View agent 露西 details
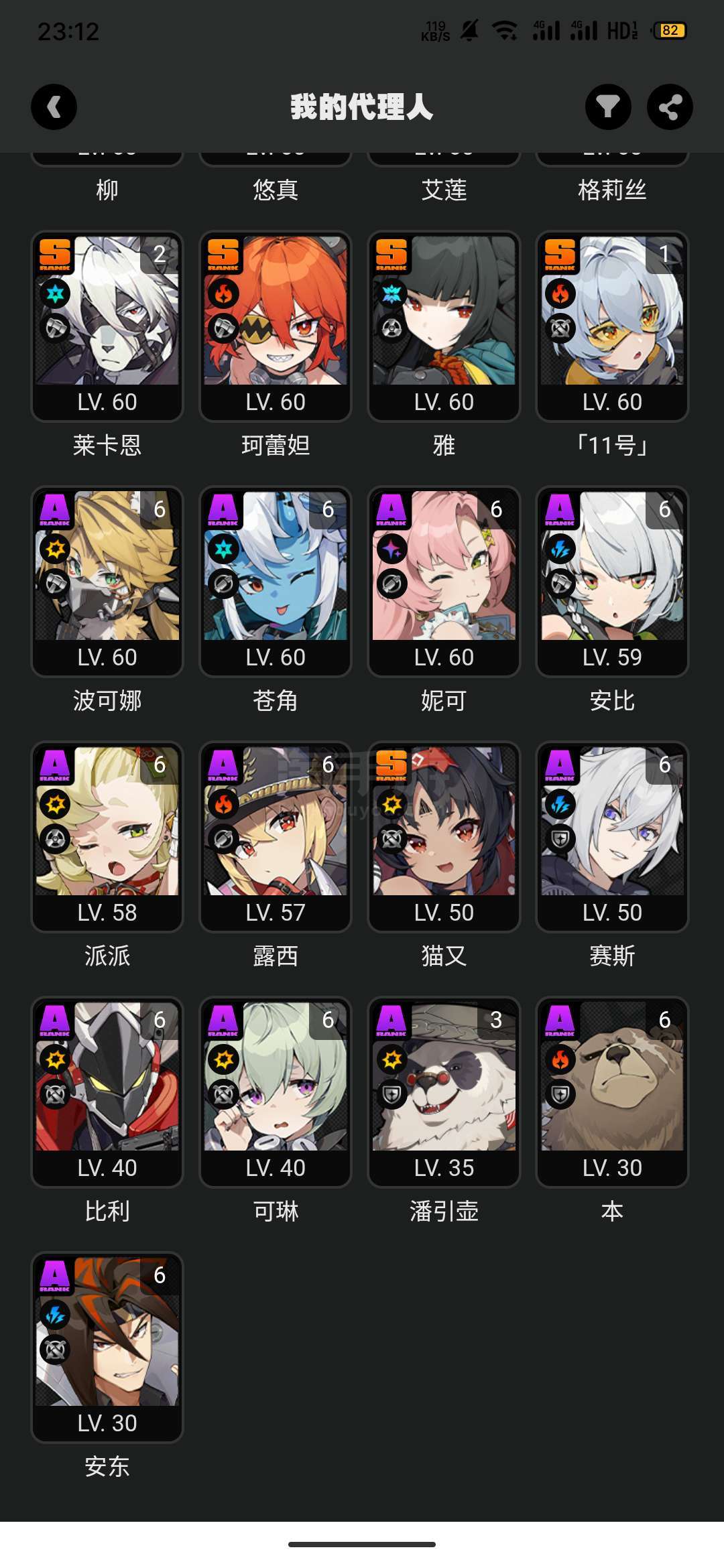Image resolution: width=724 pixels, height=1568 pixels. 276,837
